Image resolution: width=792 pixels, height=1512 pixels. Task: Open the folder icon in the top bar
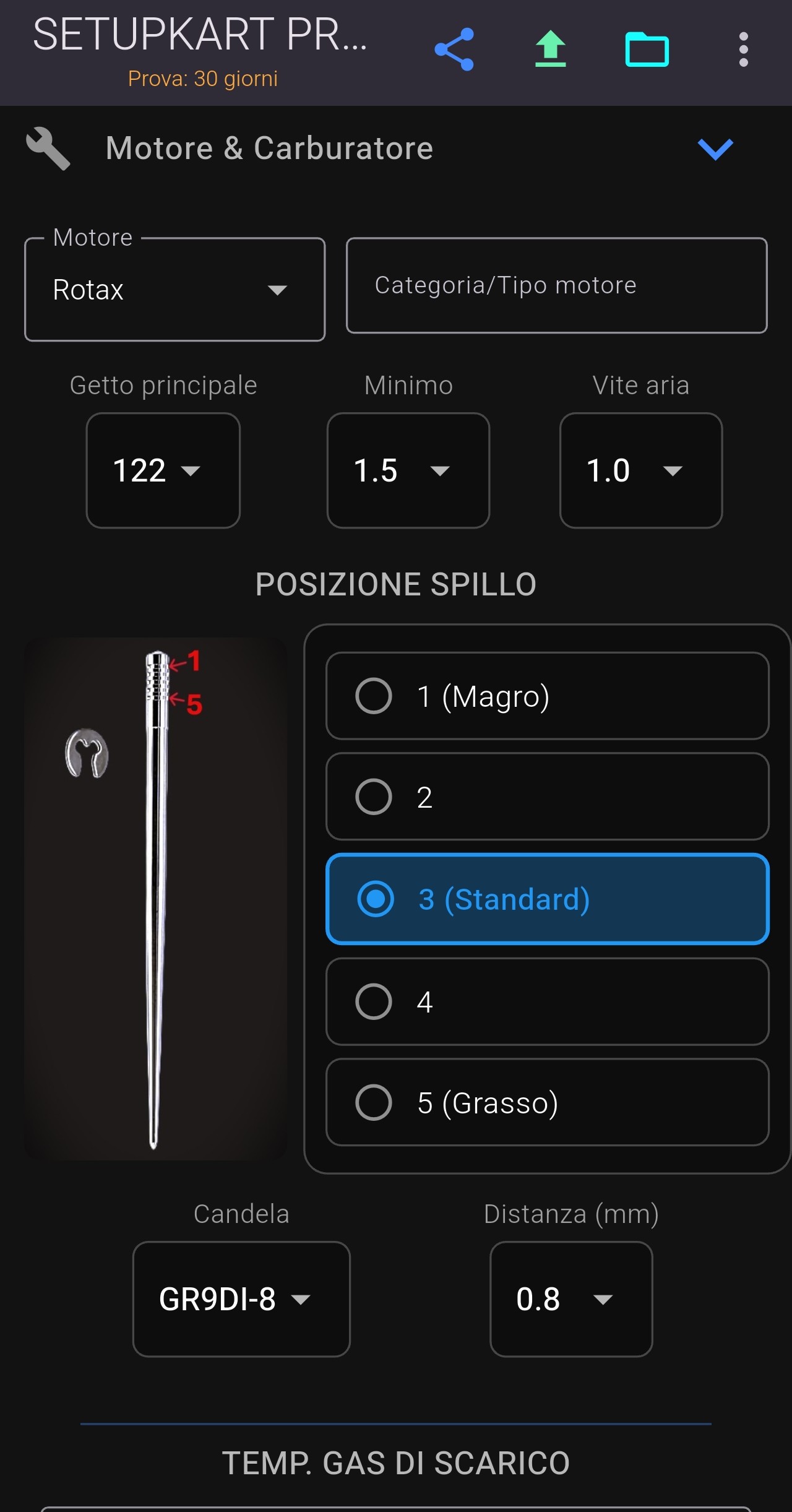tap(647, 51)
